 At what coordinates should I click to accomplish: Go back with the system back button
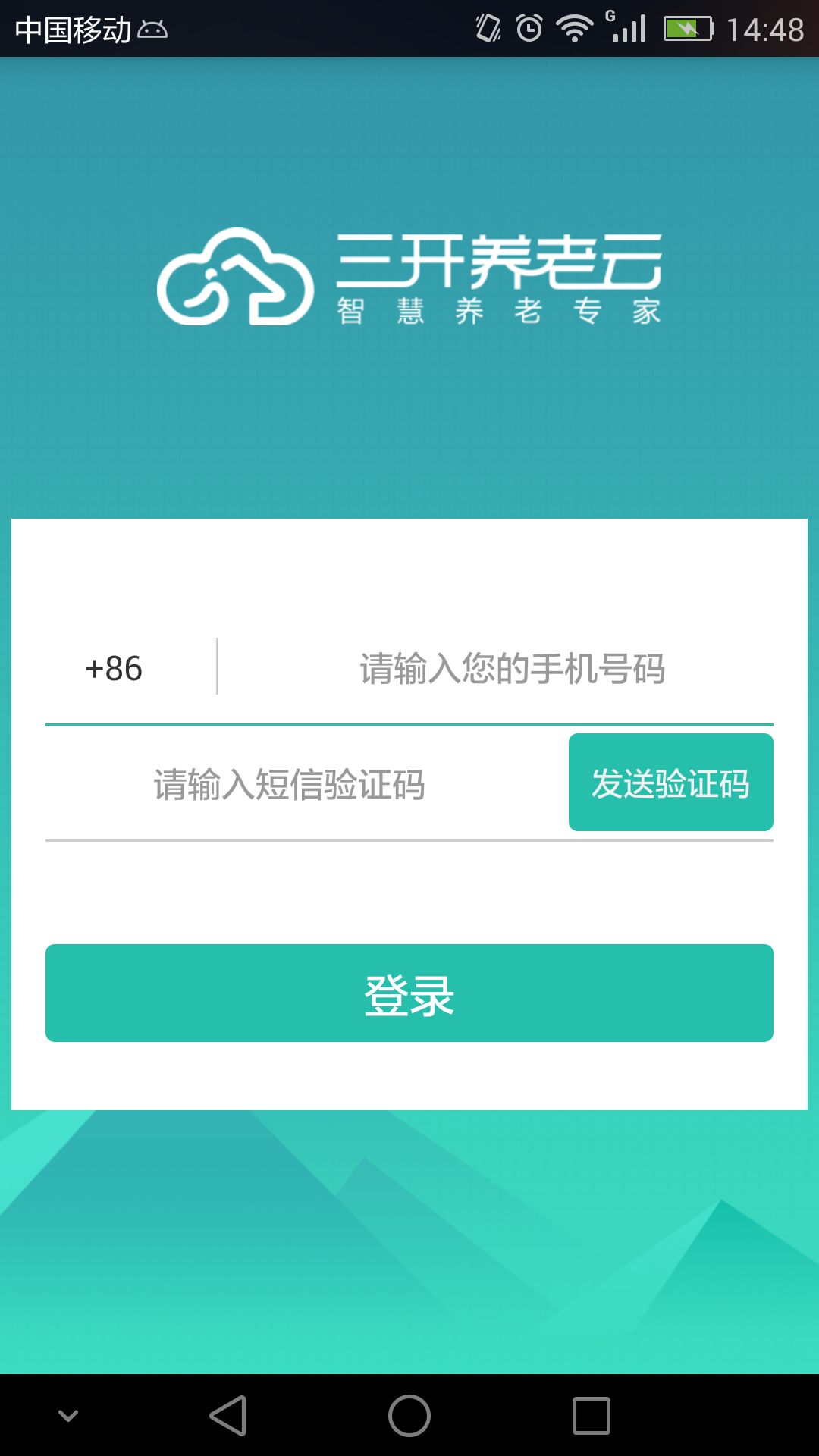pyautogui.click(x=228, y=1416)
